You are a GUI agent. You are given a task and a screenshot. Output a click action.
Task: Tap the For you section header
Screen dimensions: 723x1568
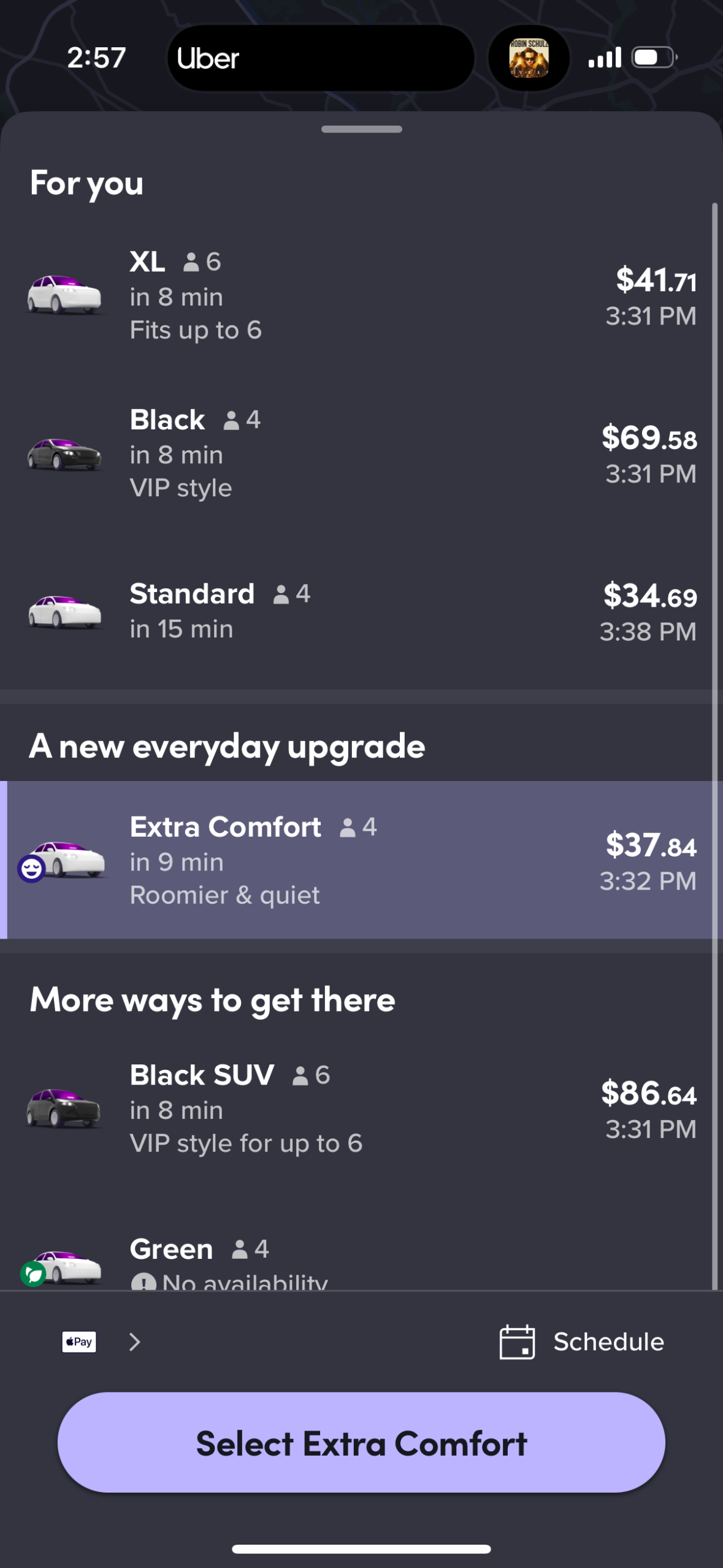pos(86,182)
